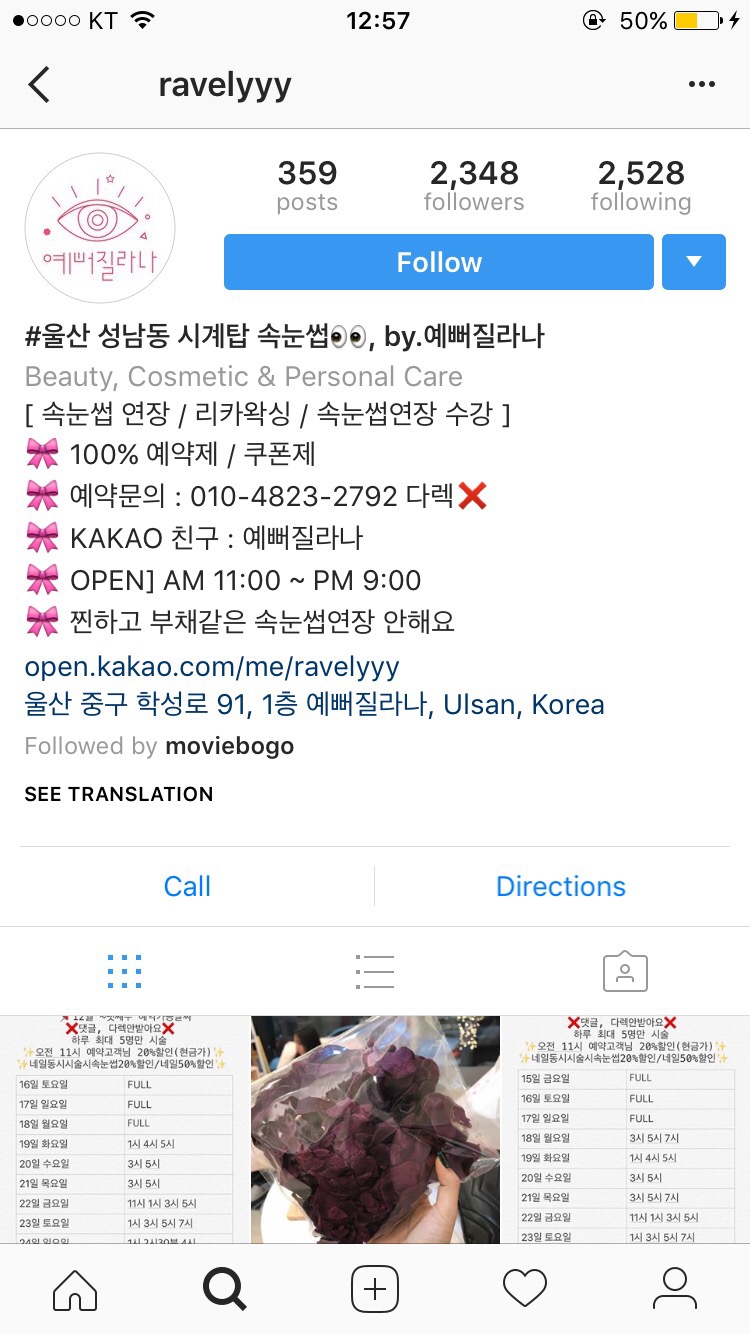Screen dimensions: 750x1334
Task: Open moviebogo's profile from Followed by
Action: point(229,746)
